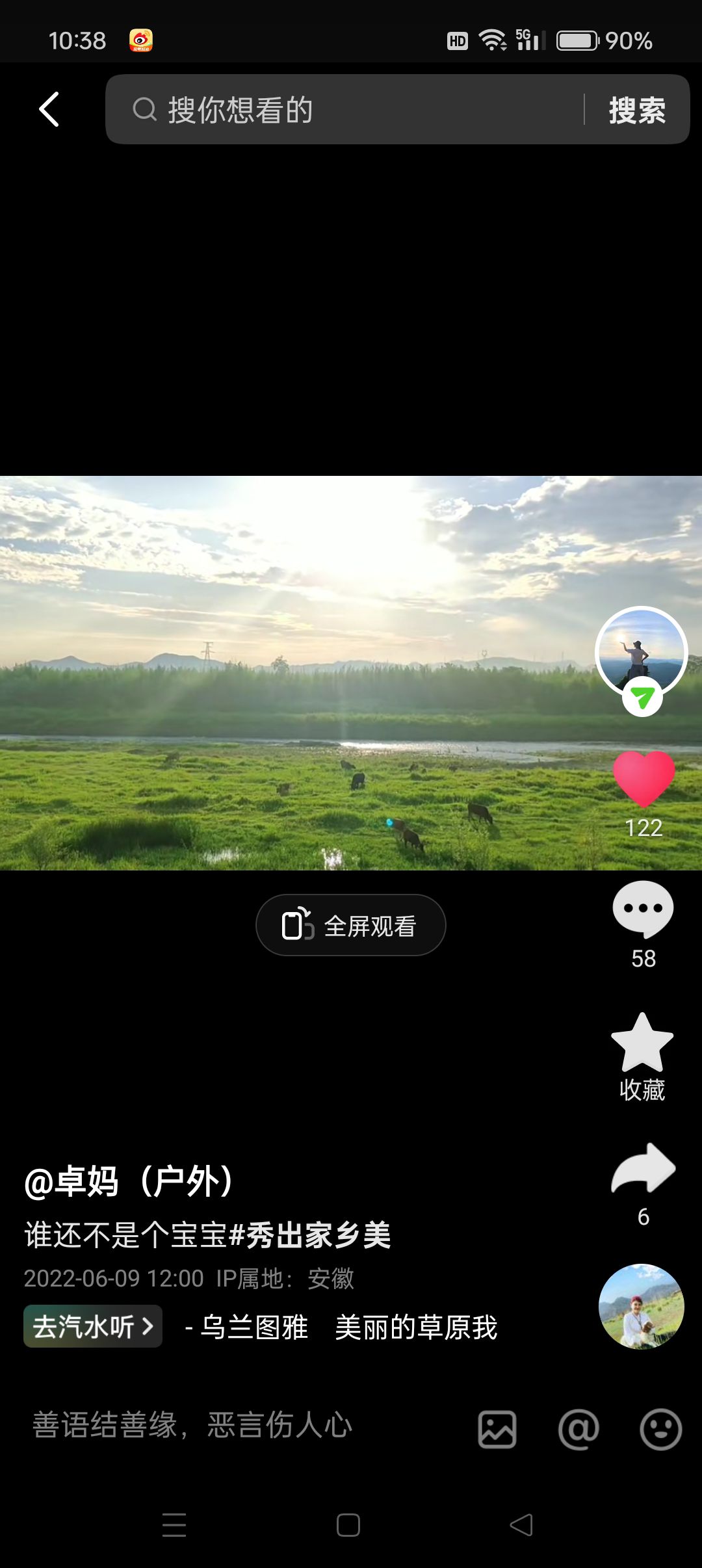
Task: Open recent apps from navigation bar
Action: [174, 1524]
